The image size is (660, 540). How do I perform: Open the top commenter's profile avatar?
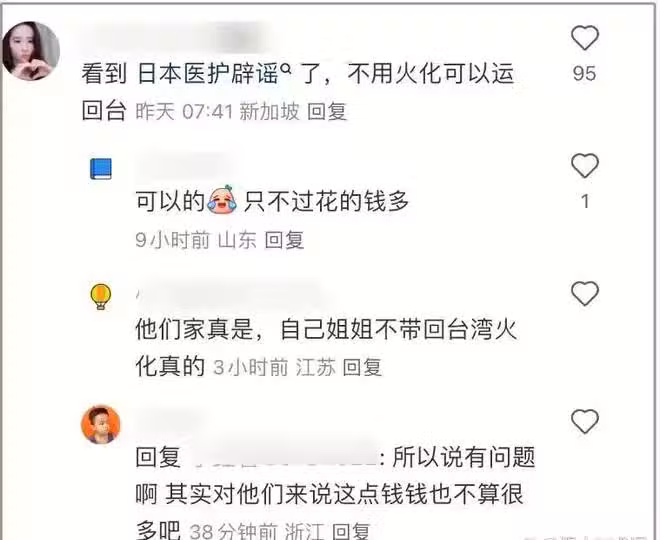[x=31, y=49]
